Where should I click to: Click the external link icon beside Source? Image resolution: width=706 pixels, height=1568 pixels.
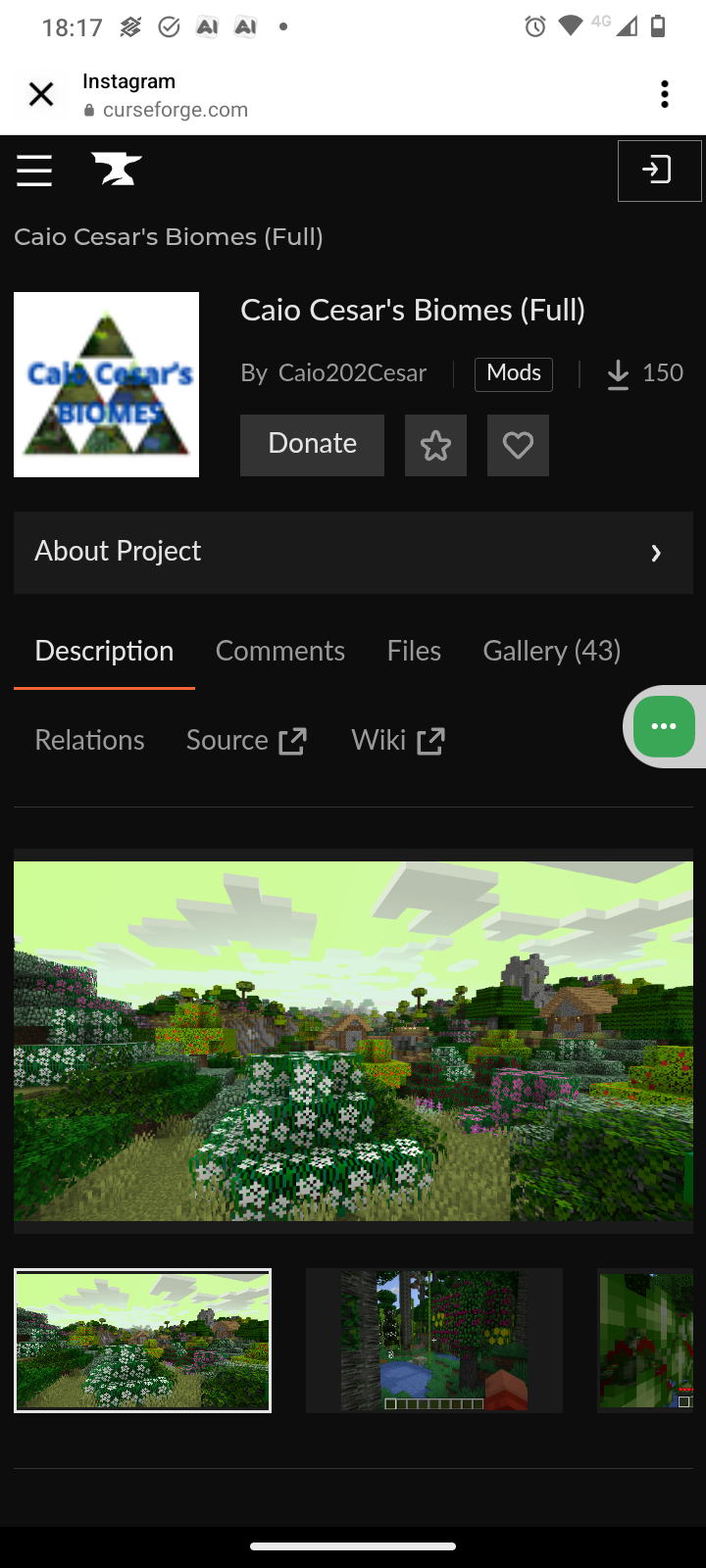[x=295, y=740]
